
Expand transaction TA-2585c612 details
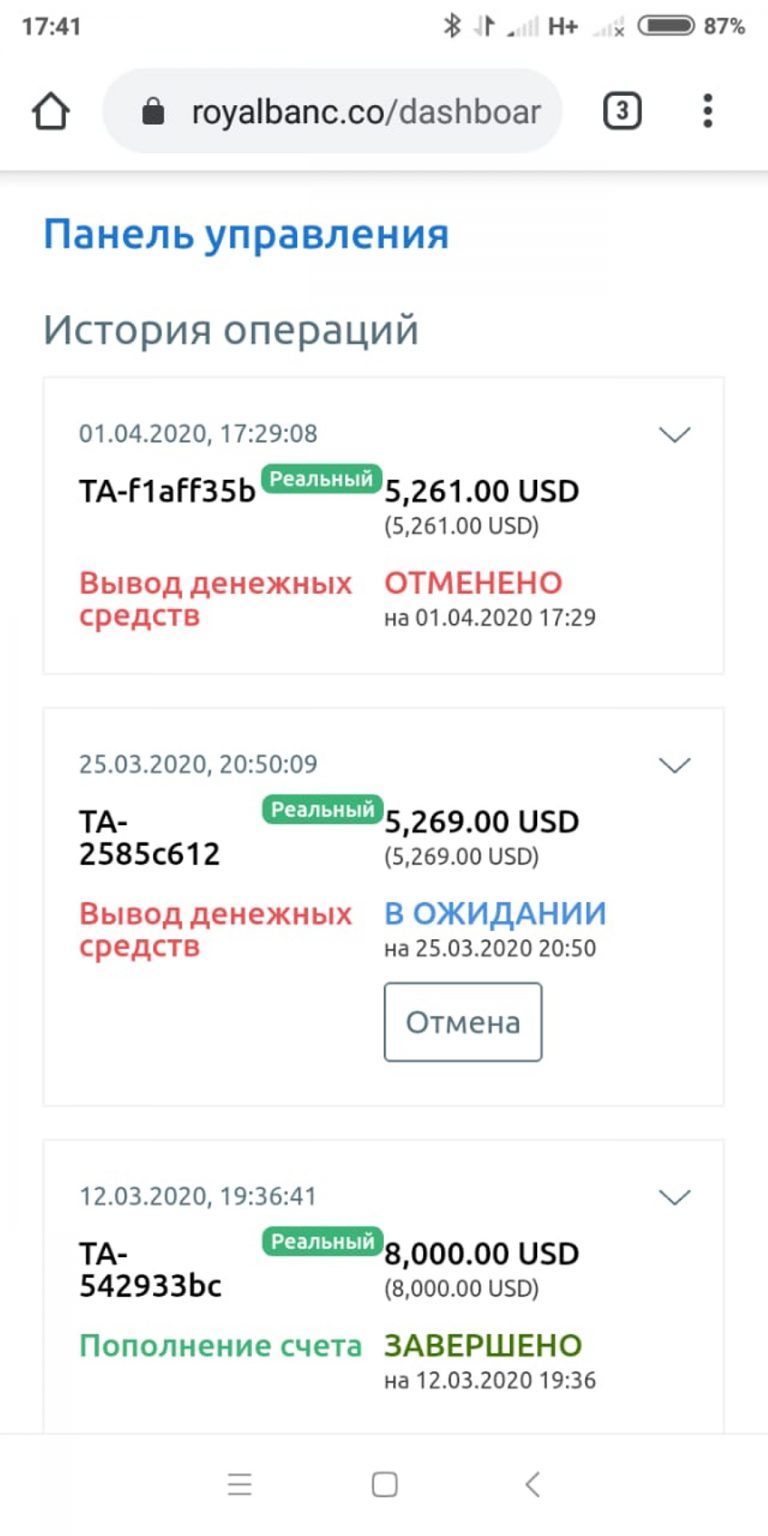(x=676, y=765)
